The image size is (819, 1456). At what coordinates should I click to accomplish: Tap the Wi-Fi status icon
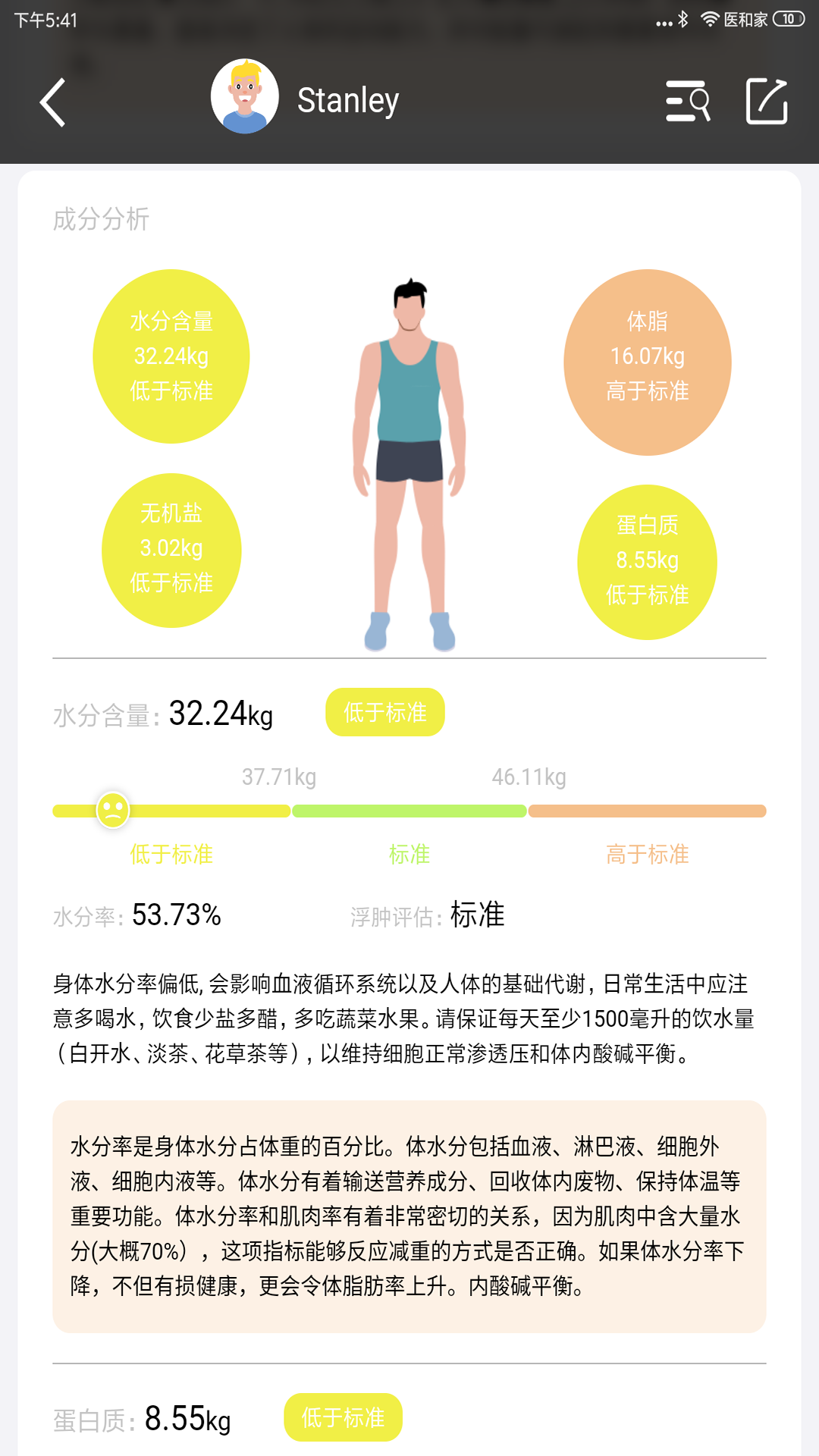pyautogui.click(x=708, y=20)
